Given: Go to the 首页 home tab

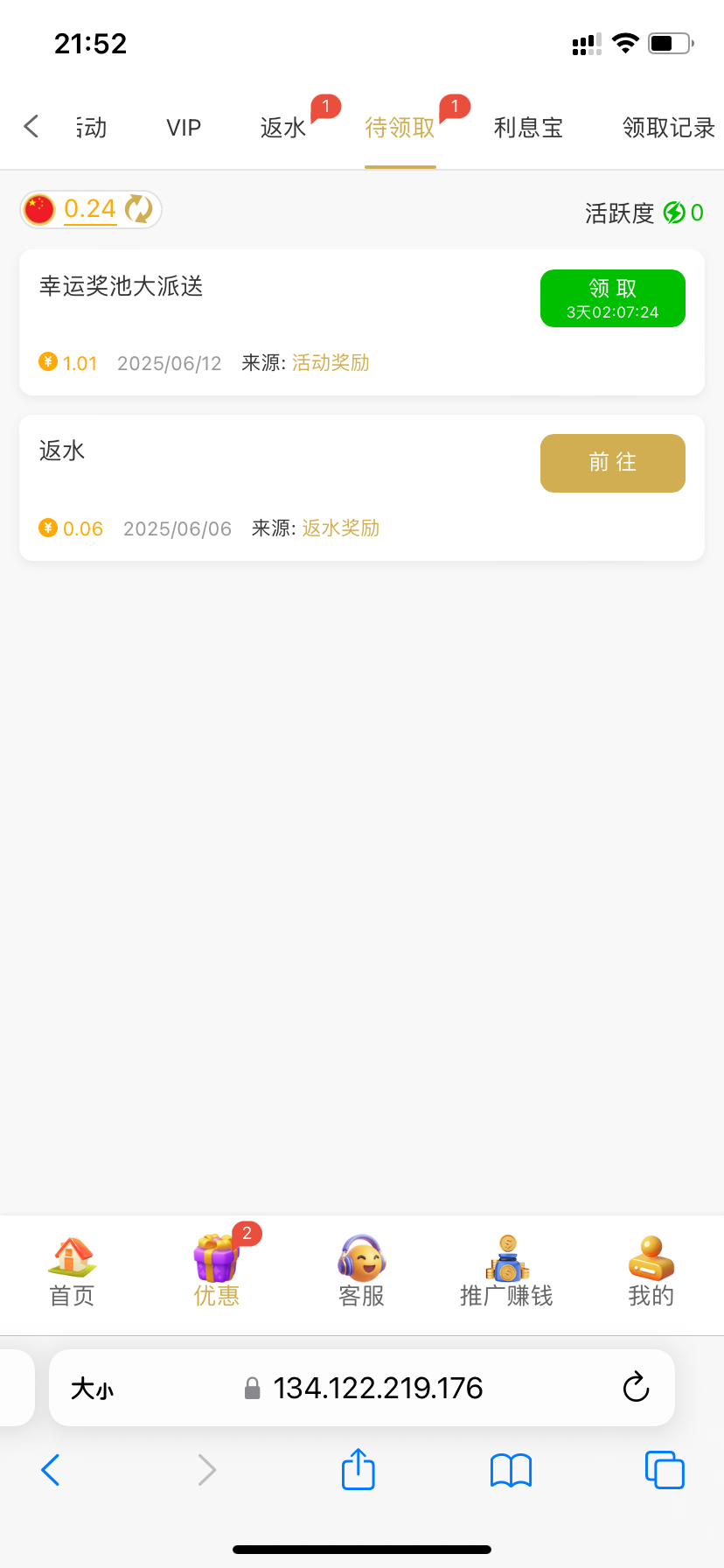Looking at the screenshot, I should [72, 1272].
